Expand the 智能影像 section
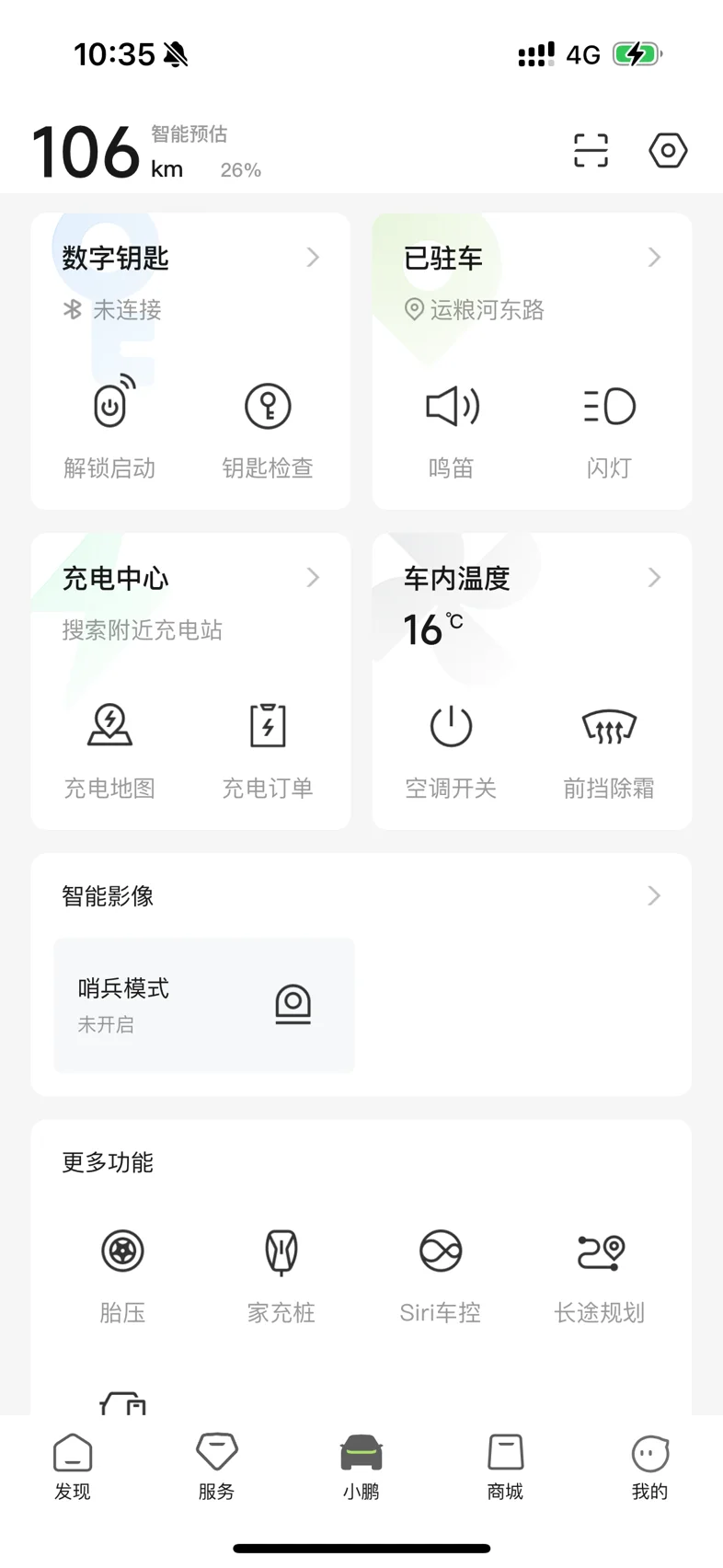The height and width of the screenshot is (1568, 723). pos(361,895)
